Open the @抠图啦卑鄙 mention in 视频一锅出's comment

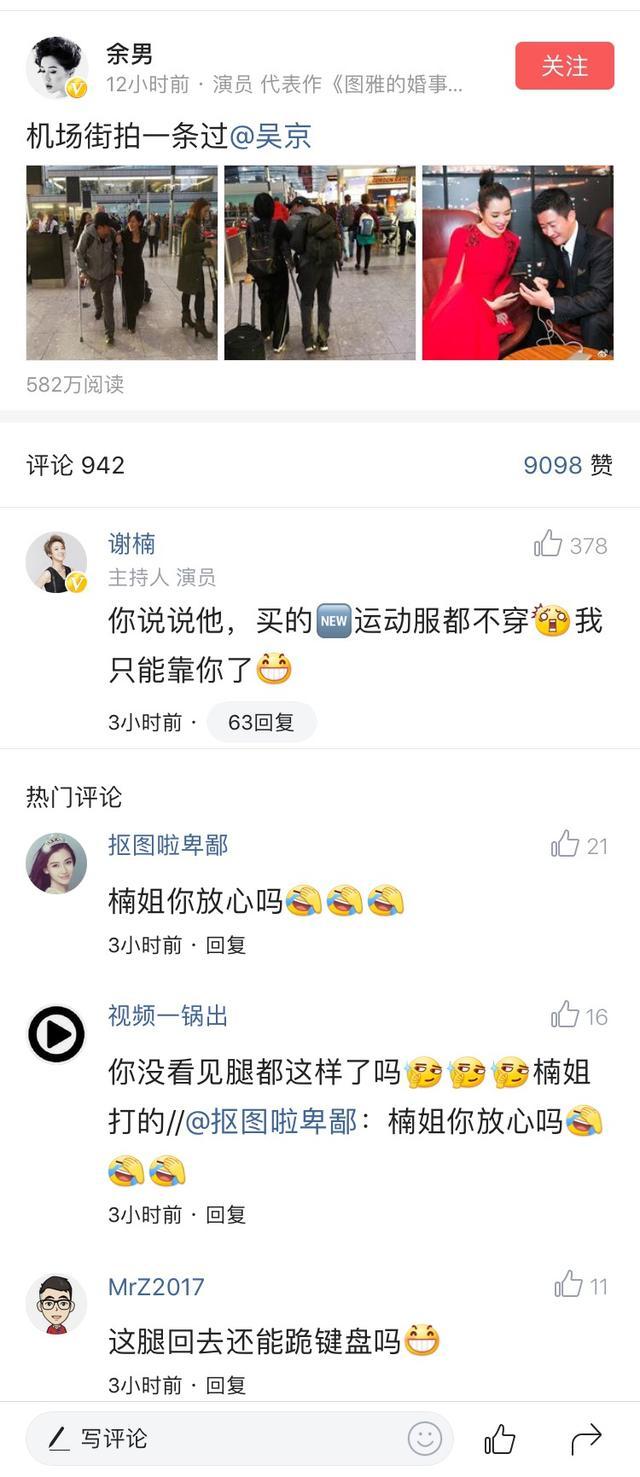pos(271,1122)
